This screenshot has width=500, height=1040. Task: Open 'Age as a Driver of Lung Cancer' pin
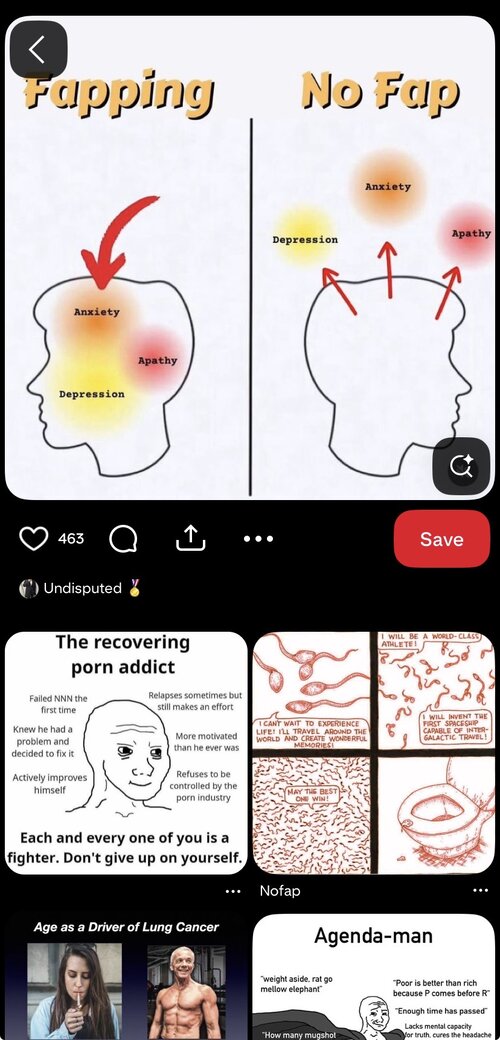[126, 977]
